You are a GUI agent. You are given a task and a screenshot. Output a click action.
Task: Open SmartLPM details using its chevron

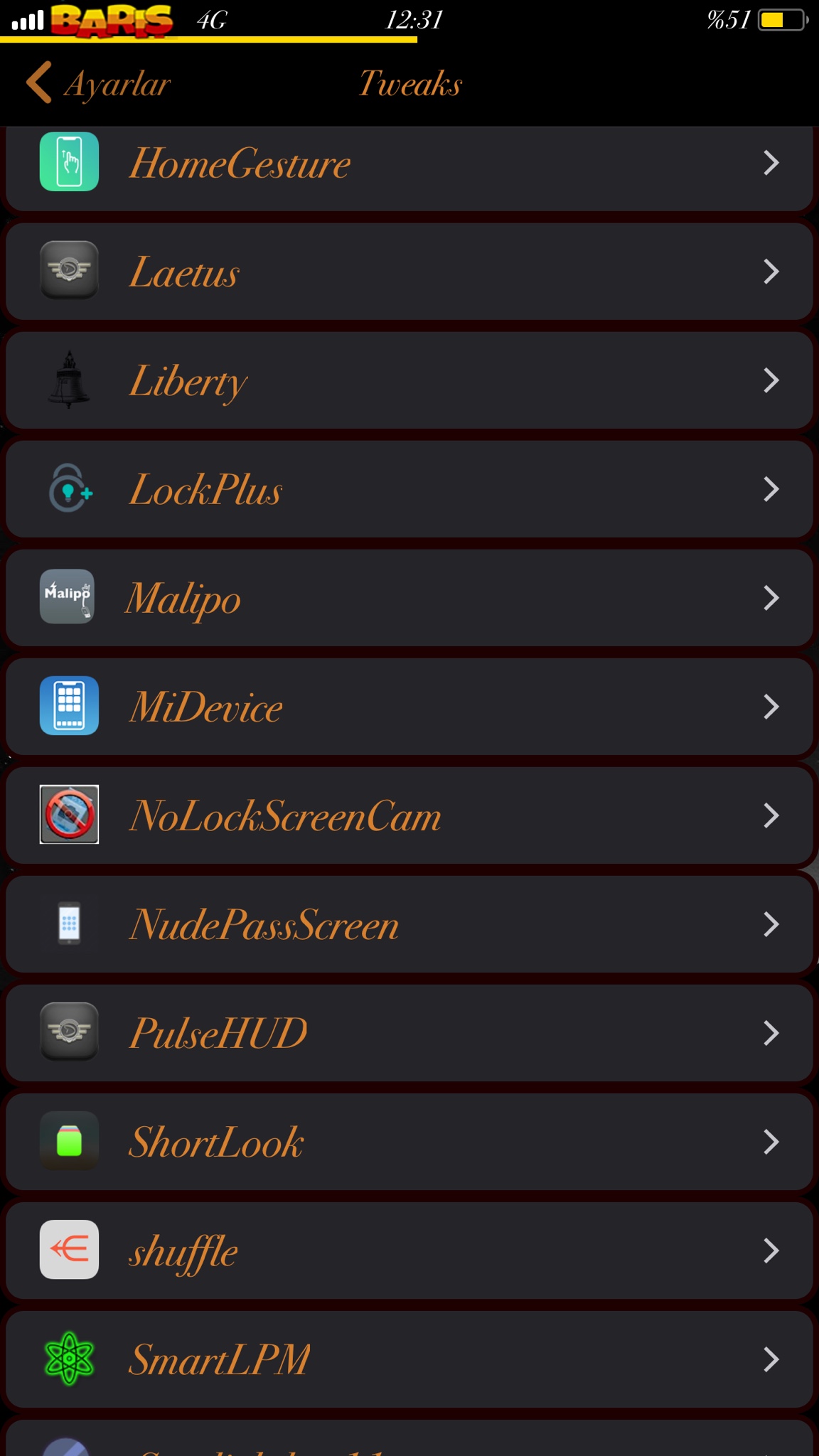[x=771, y=1359]
